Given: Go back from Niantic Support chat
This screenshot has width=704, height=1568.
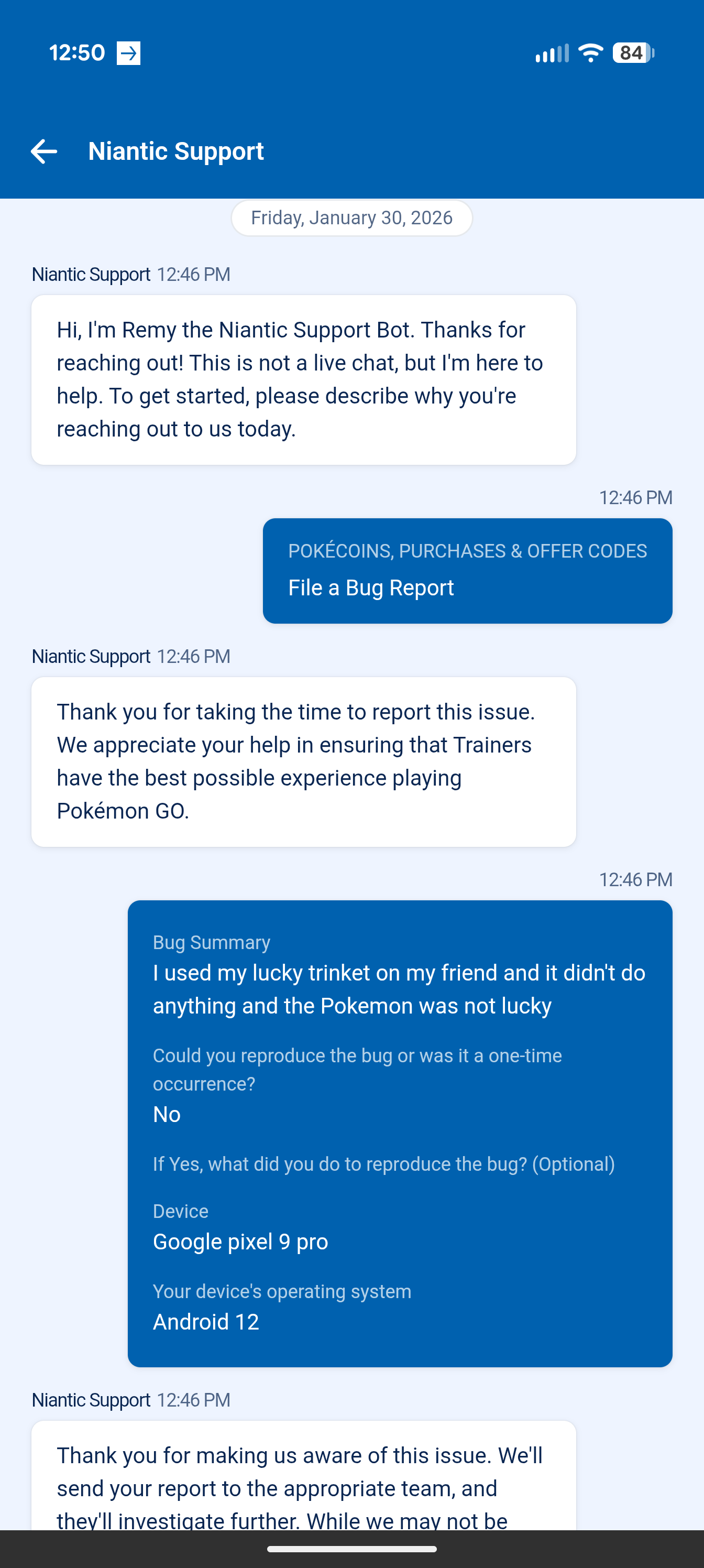Looking at the screenshot, I should tap(44, 151).
